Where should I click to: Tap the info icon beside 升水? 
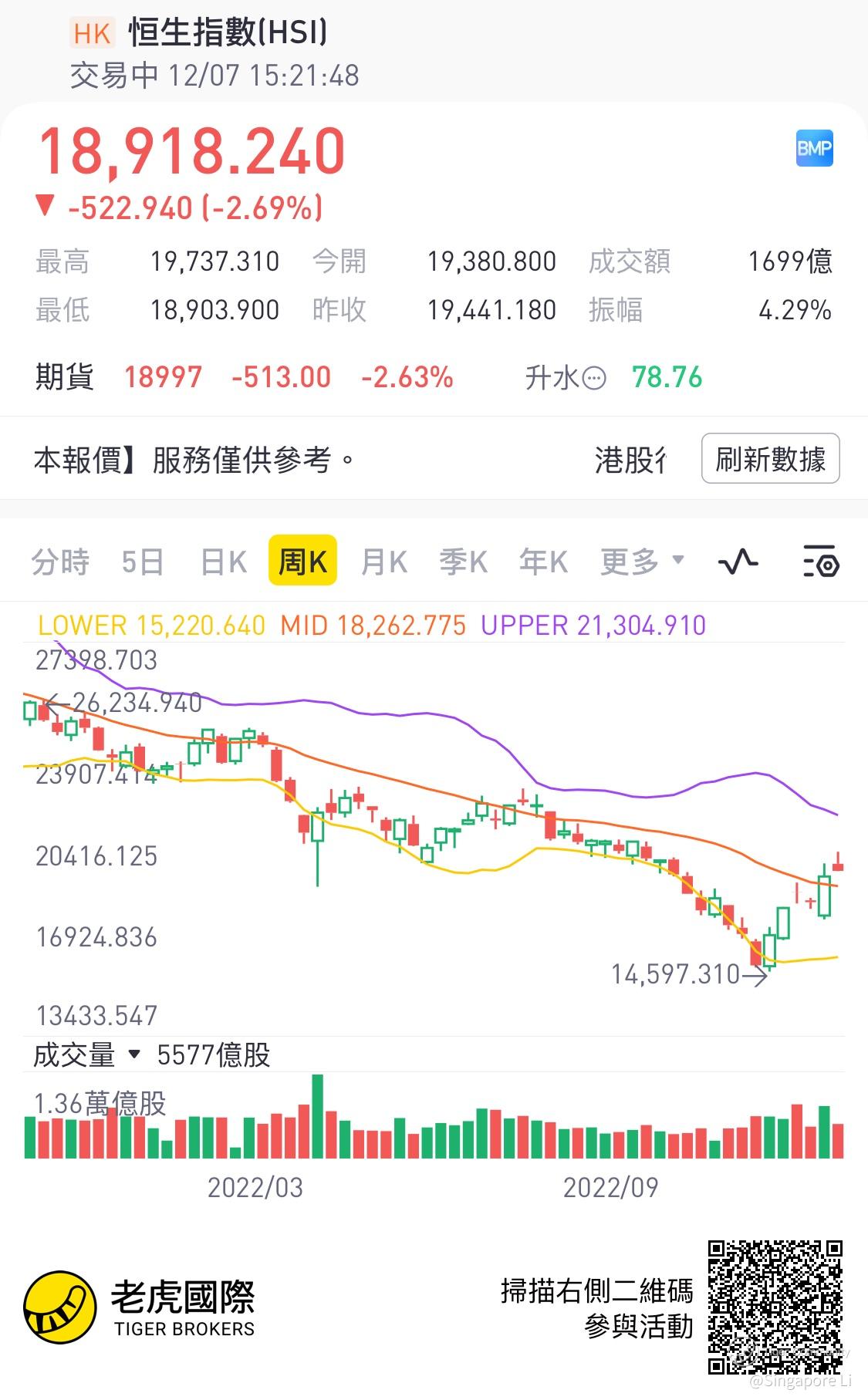[593, 378]
